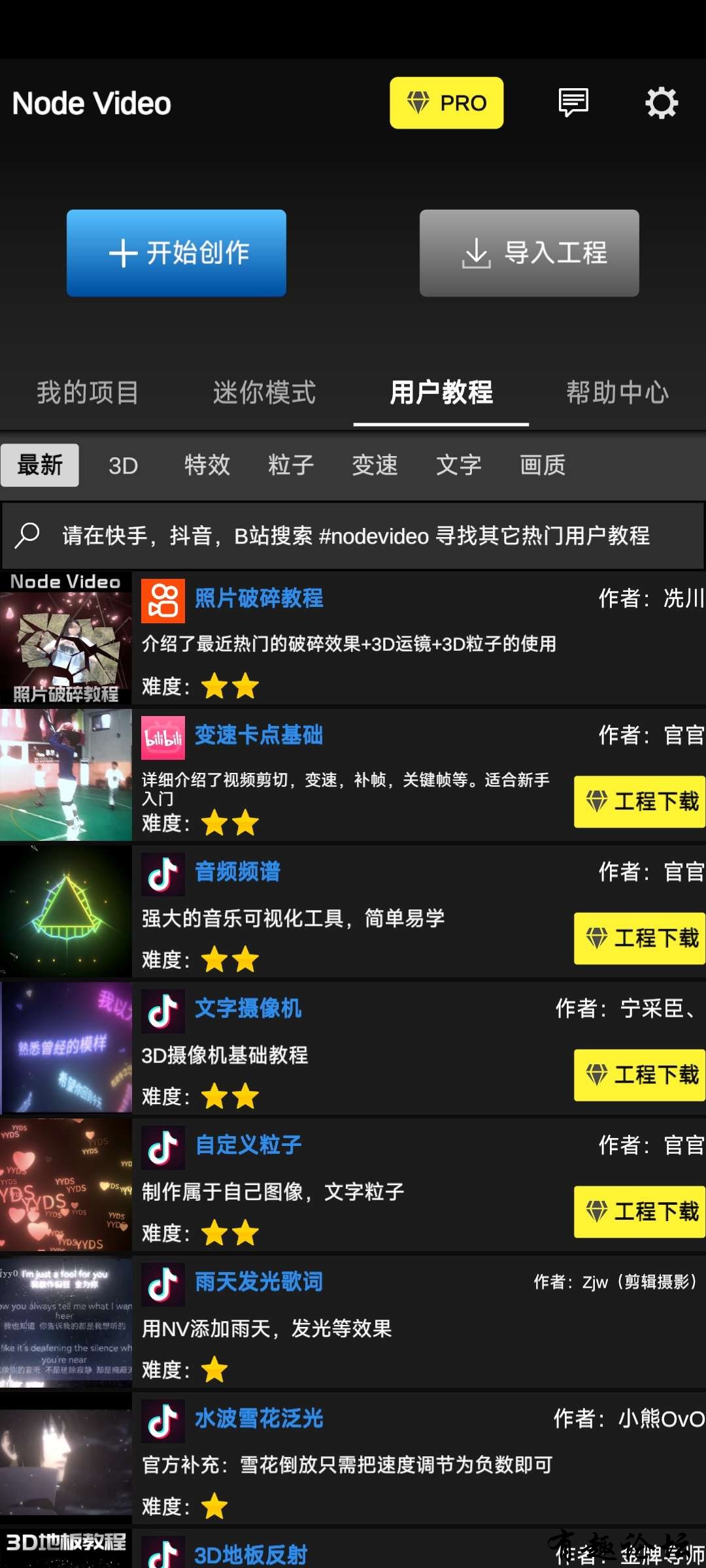
Task: Tap 导入工程 to import a project
Action: (x=529, y=253)
